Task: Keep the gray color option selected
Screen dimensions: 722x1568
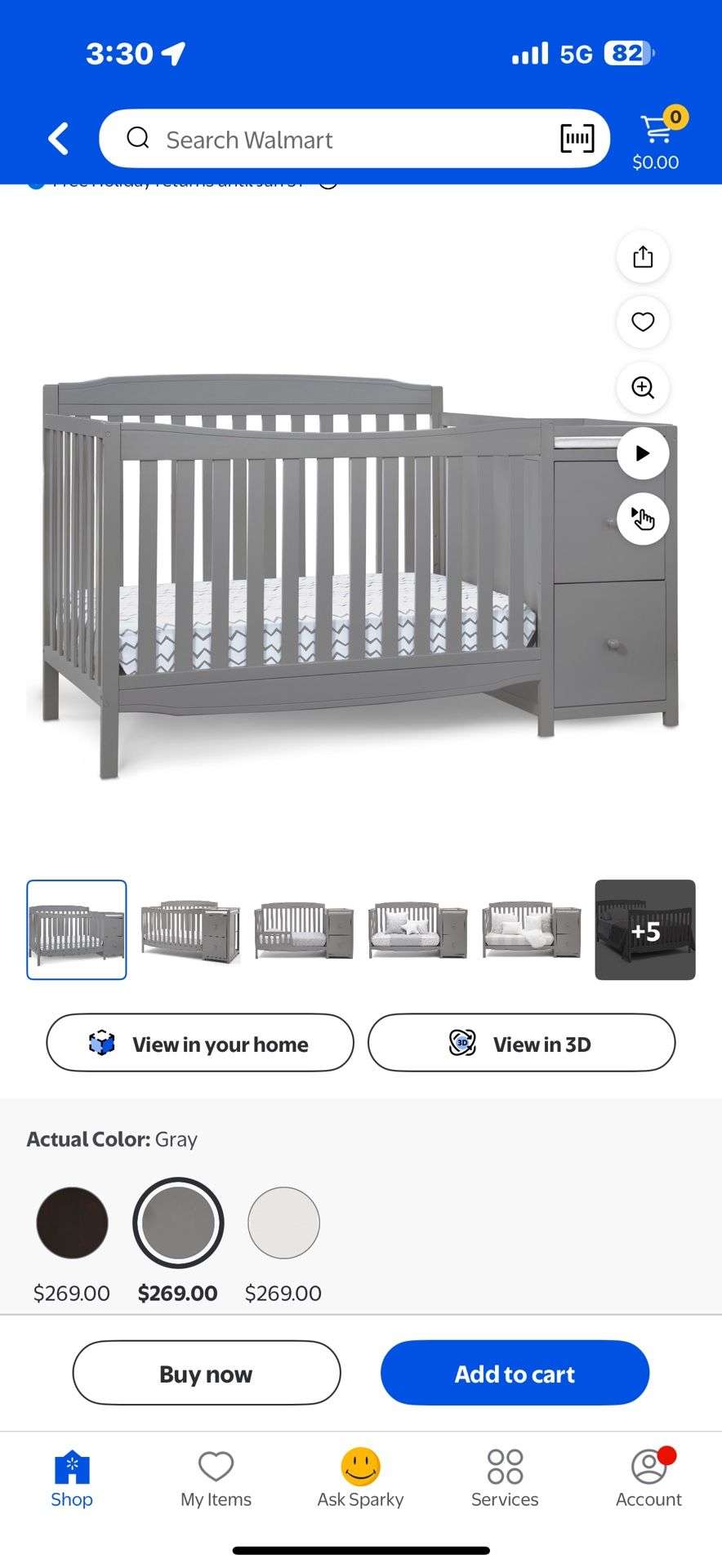Action: [177, 1223]
